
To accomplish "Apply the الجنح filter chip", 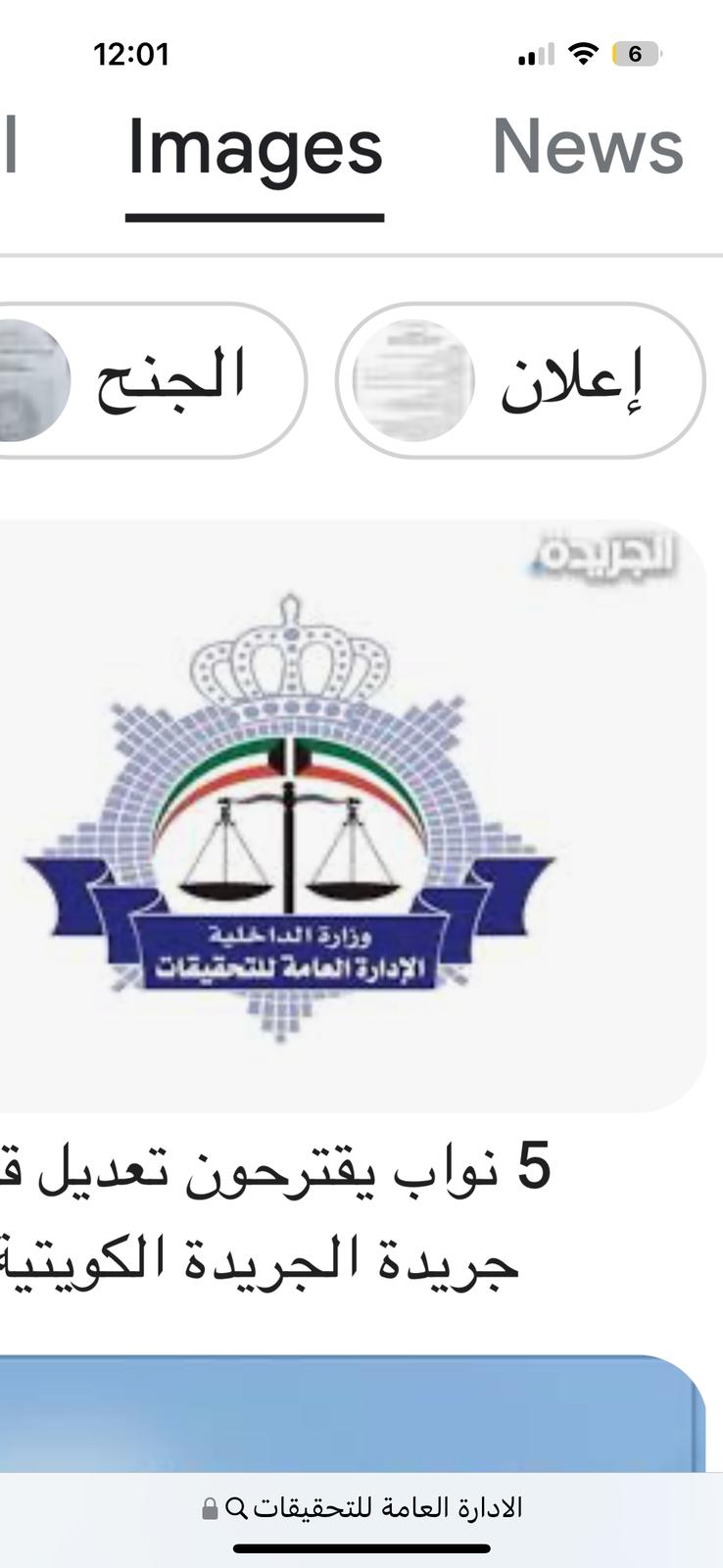I will click(147, 380).
